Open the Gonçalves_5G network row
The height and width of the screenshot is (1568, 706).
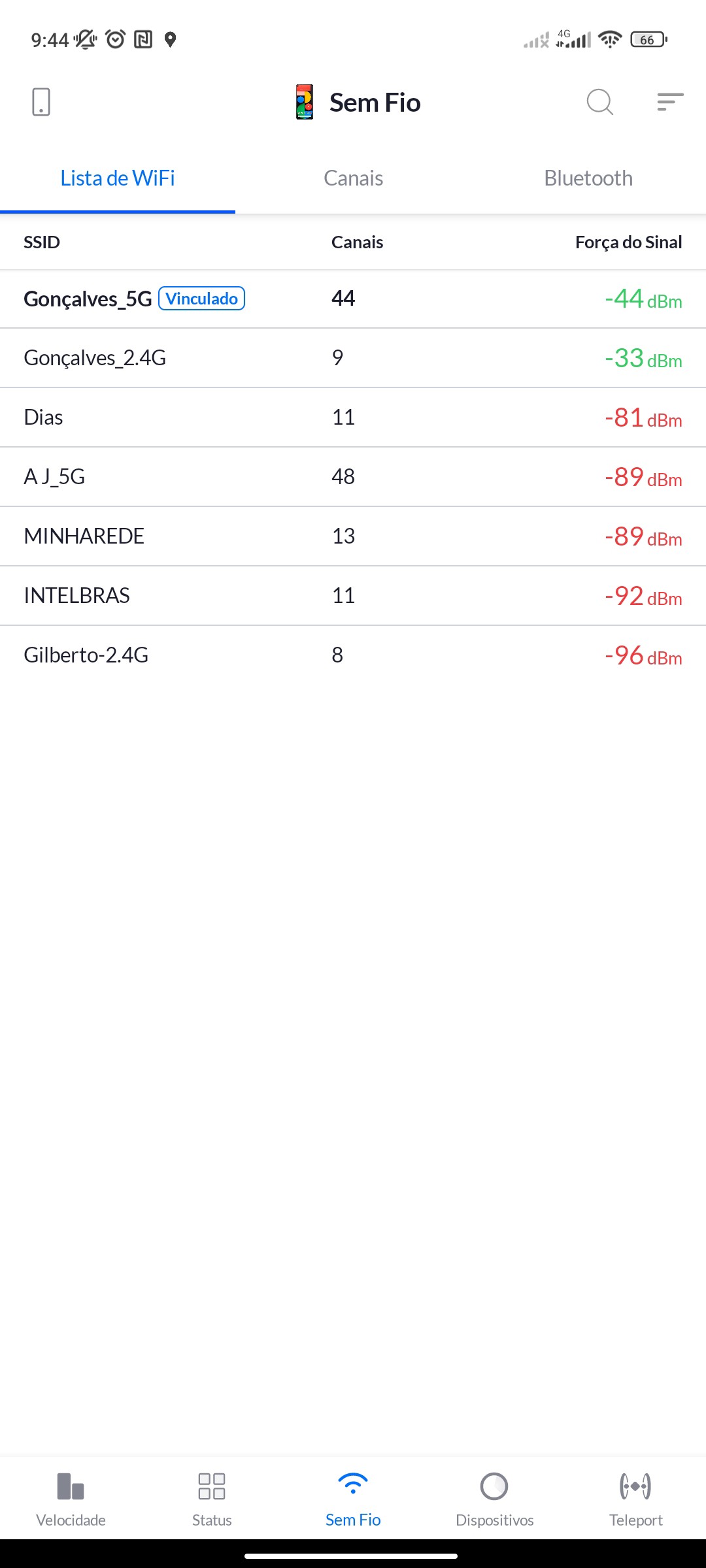click(353, 299)
